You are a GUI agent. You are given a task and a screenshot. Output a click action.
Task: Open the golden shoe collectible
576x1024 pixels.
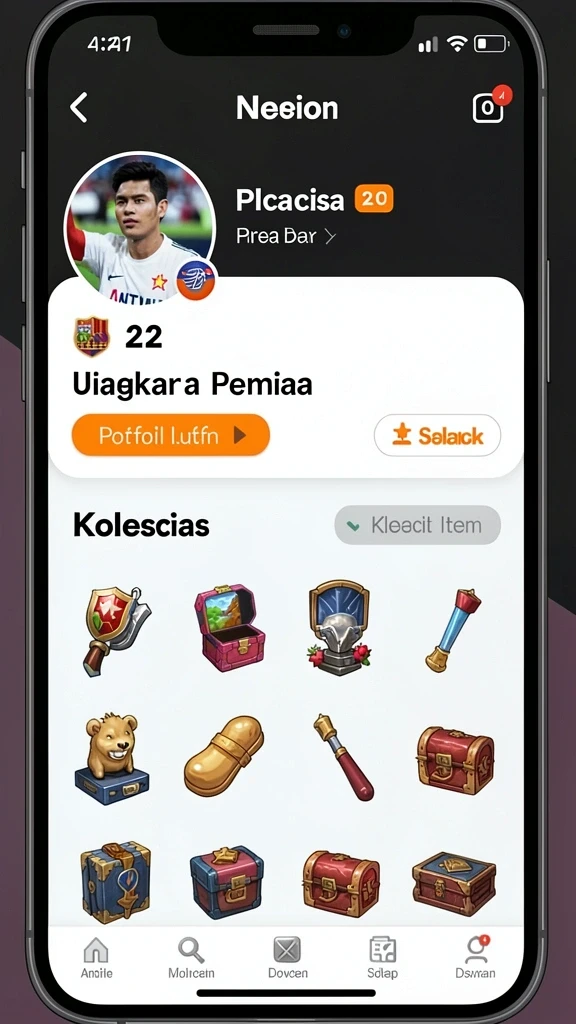[x=224, y=756]
